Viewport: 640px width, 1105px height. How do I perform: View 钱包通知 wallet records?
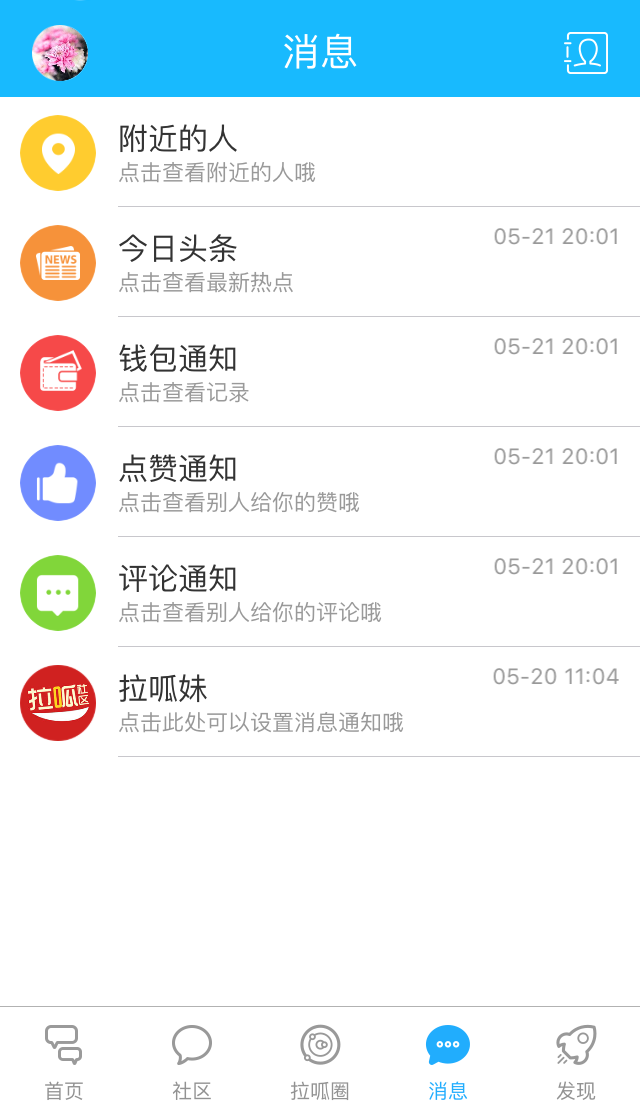click(320, 373)
